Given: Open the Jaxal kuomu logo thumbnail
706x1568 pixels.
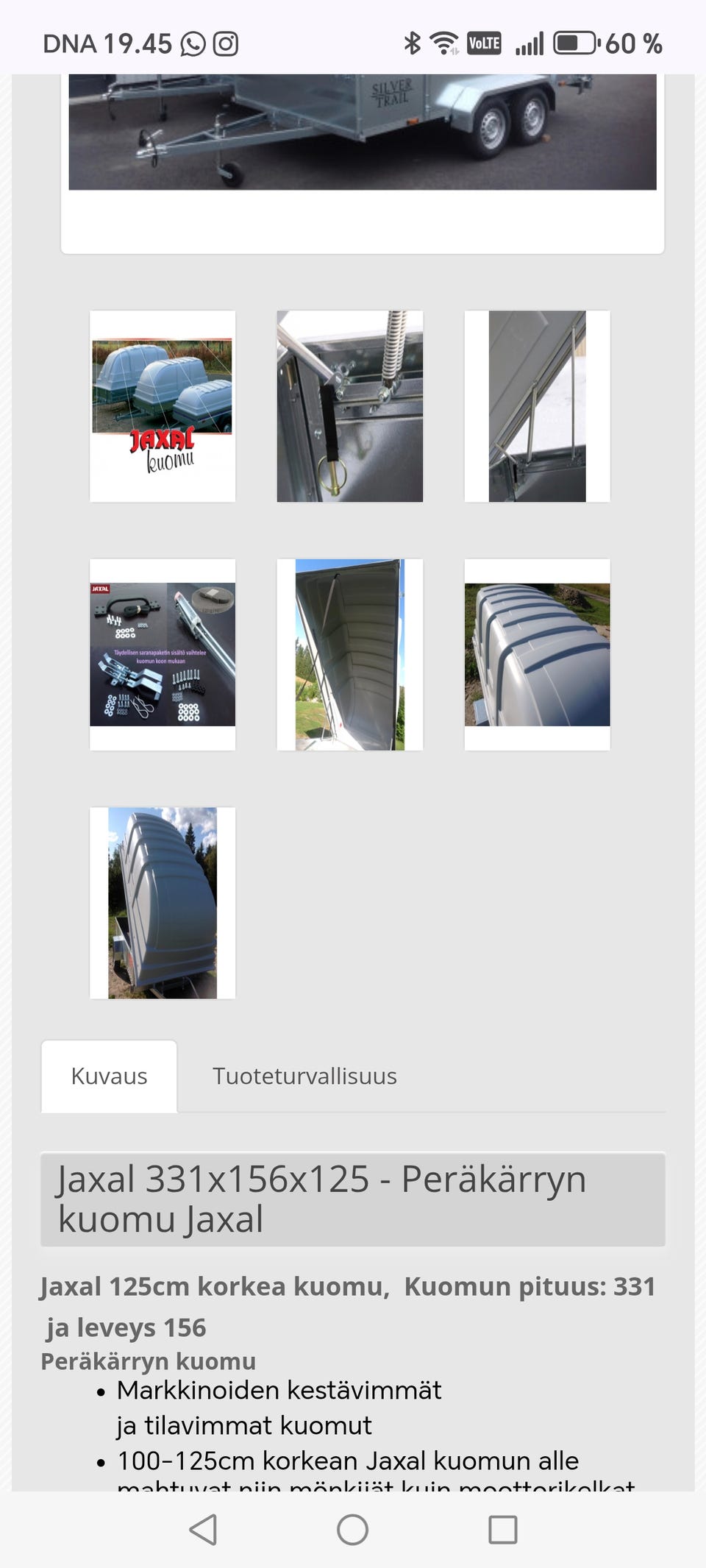Looking at the screenshot, I should click(163, 406).
